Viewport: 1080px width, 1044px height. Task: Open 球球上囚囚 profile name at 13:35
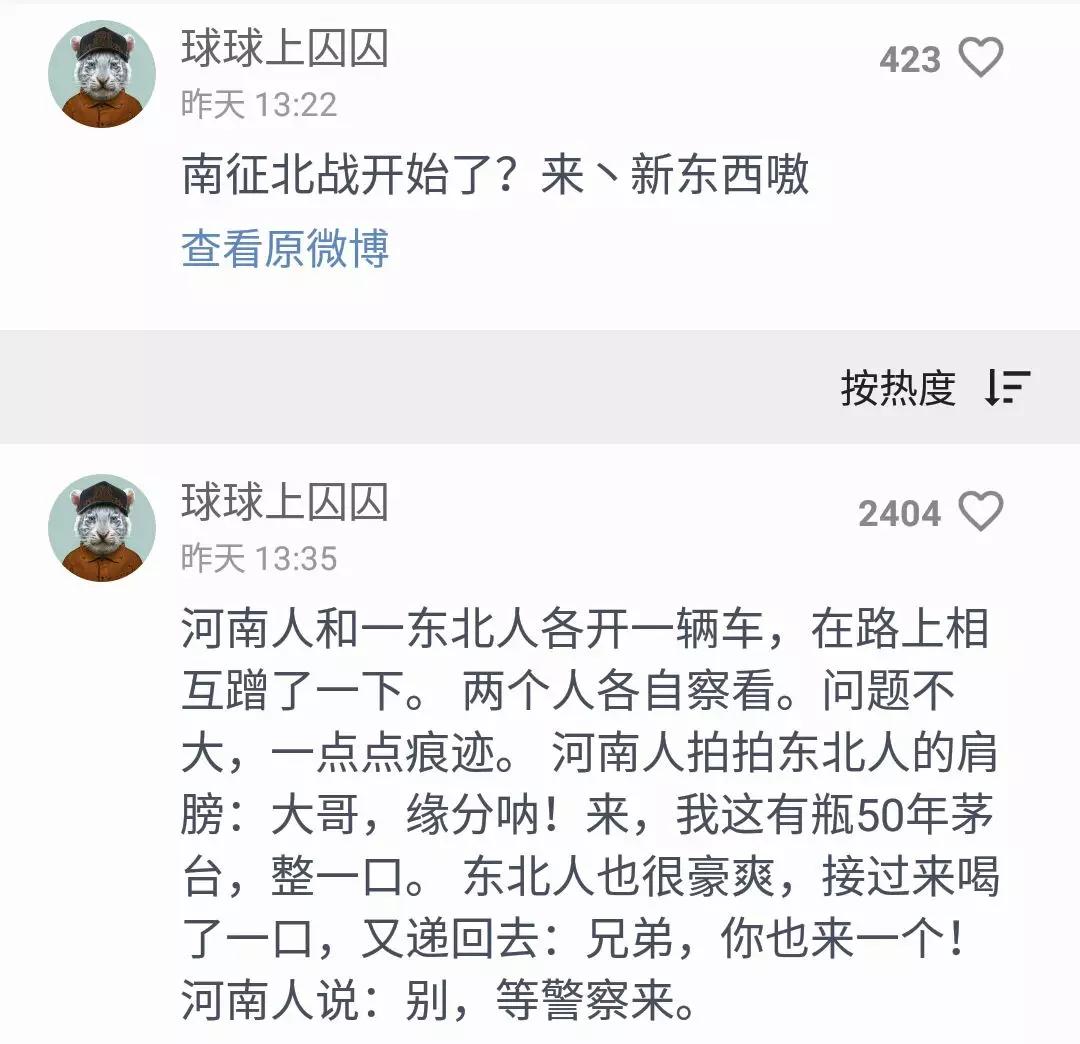[284, 503]
